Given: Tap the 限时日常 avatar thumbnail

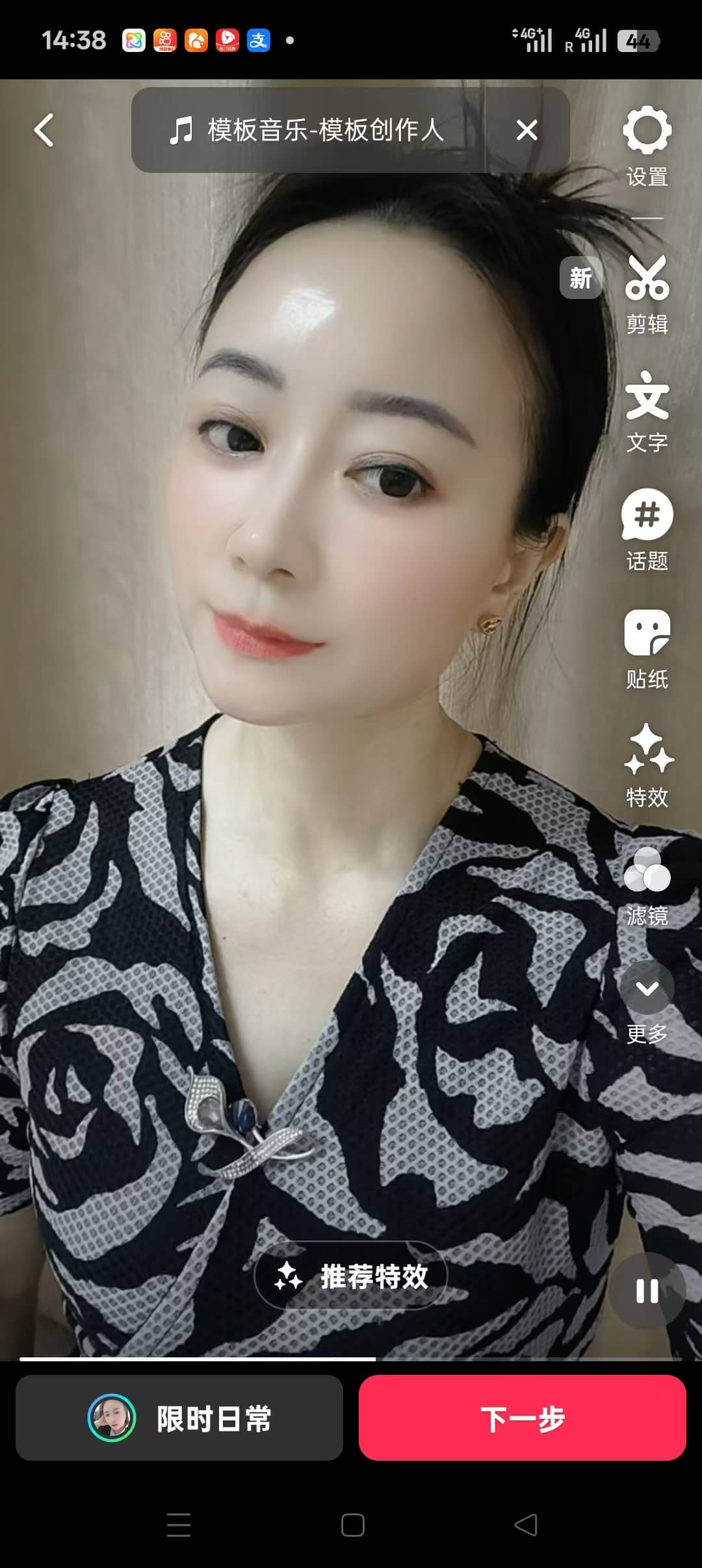Looking at the screenshot, I should 114,1418.
